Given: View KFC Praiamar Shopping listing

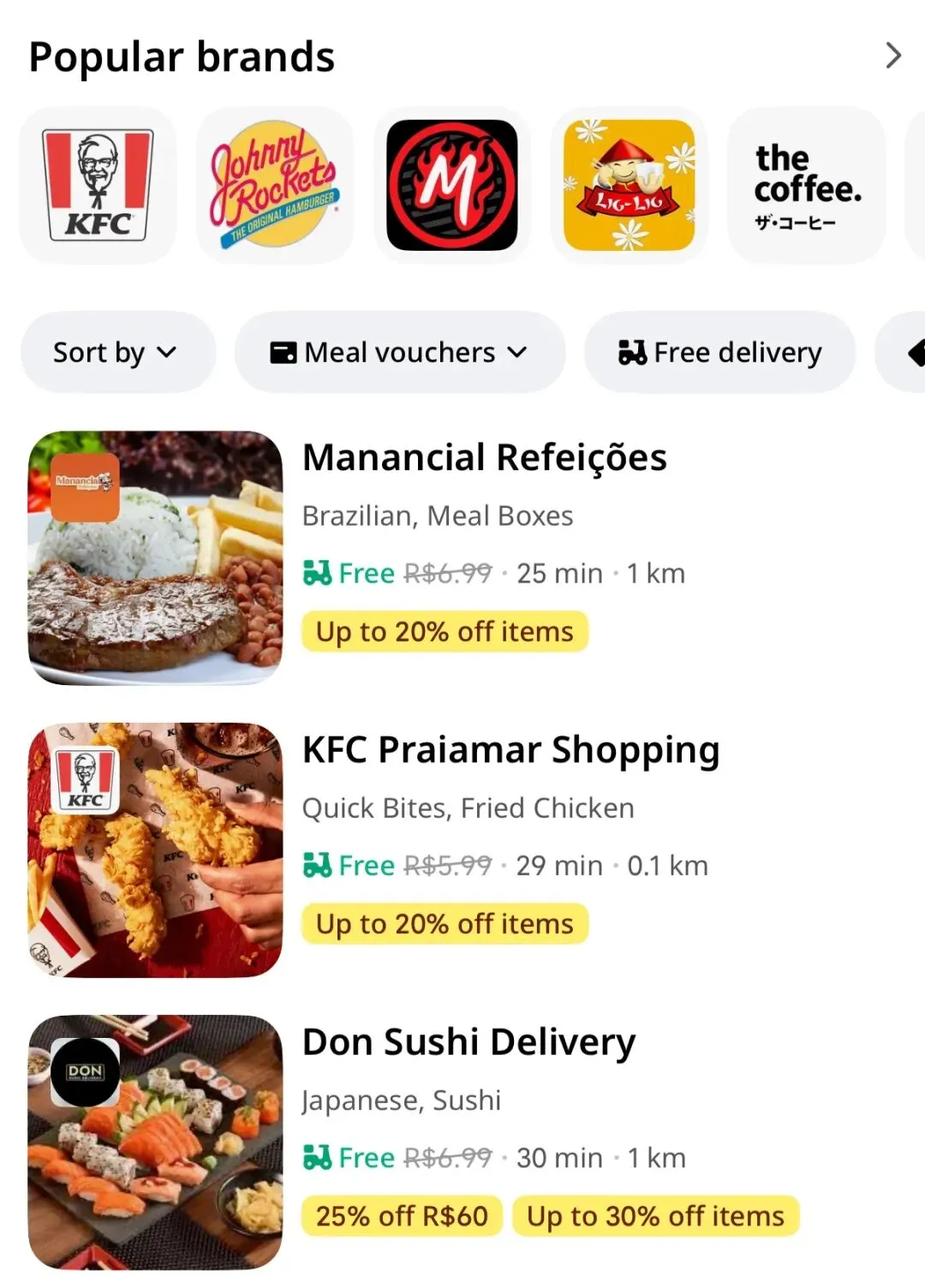Looking at the screenshot, I should pyautogui.click(x=510, y=750).
